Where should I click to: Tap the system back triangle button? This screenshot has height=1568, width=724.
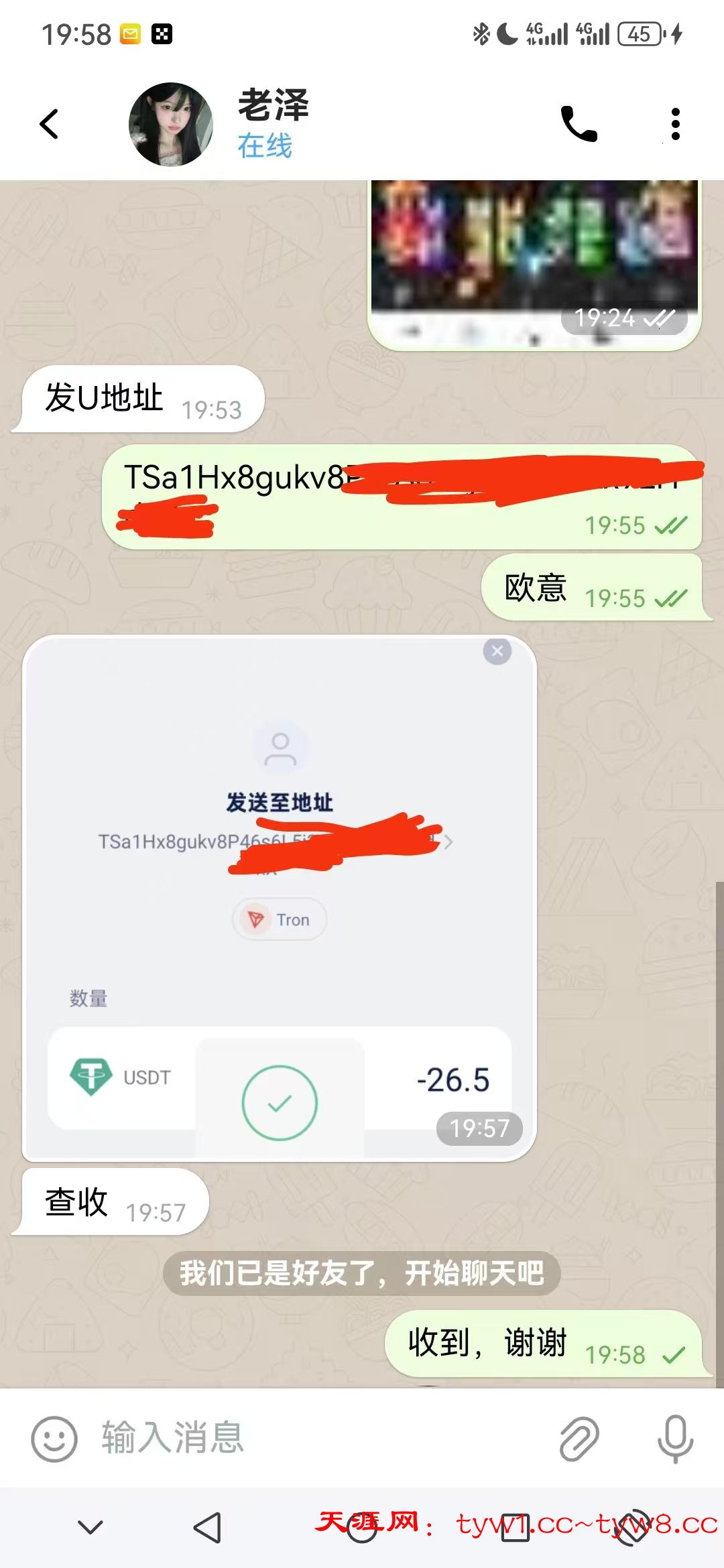click(207, 1528)
